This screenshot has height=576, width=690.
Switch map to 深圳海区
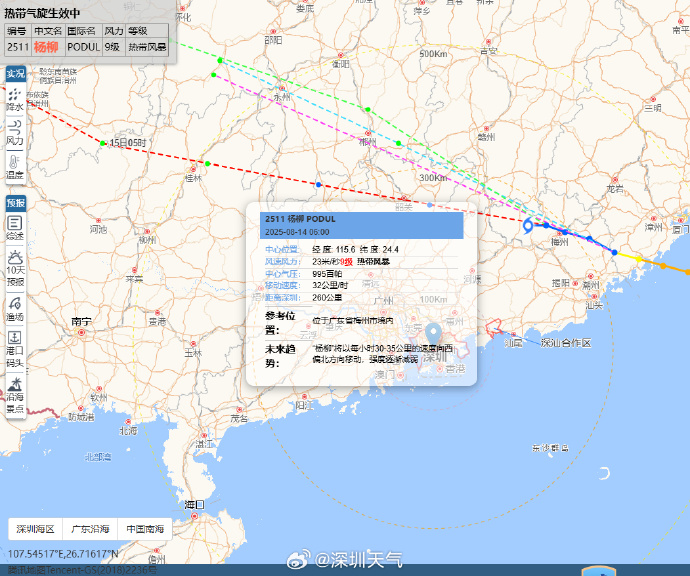pos(34,529)
